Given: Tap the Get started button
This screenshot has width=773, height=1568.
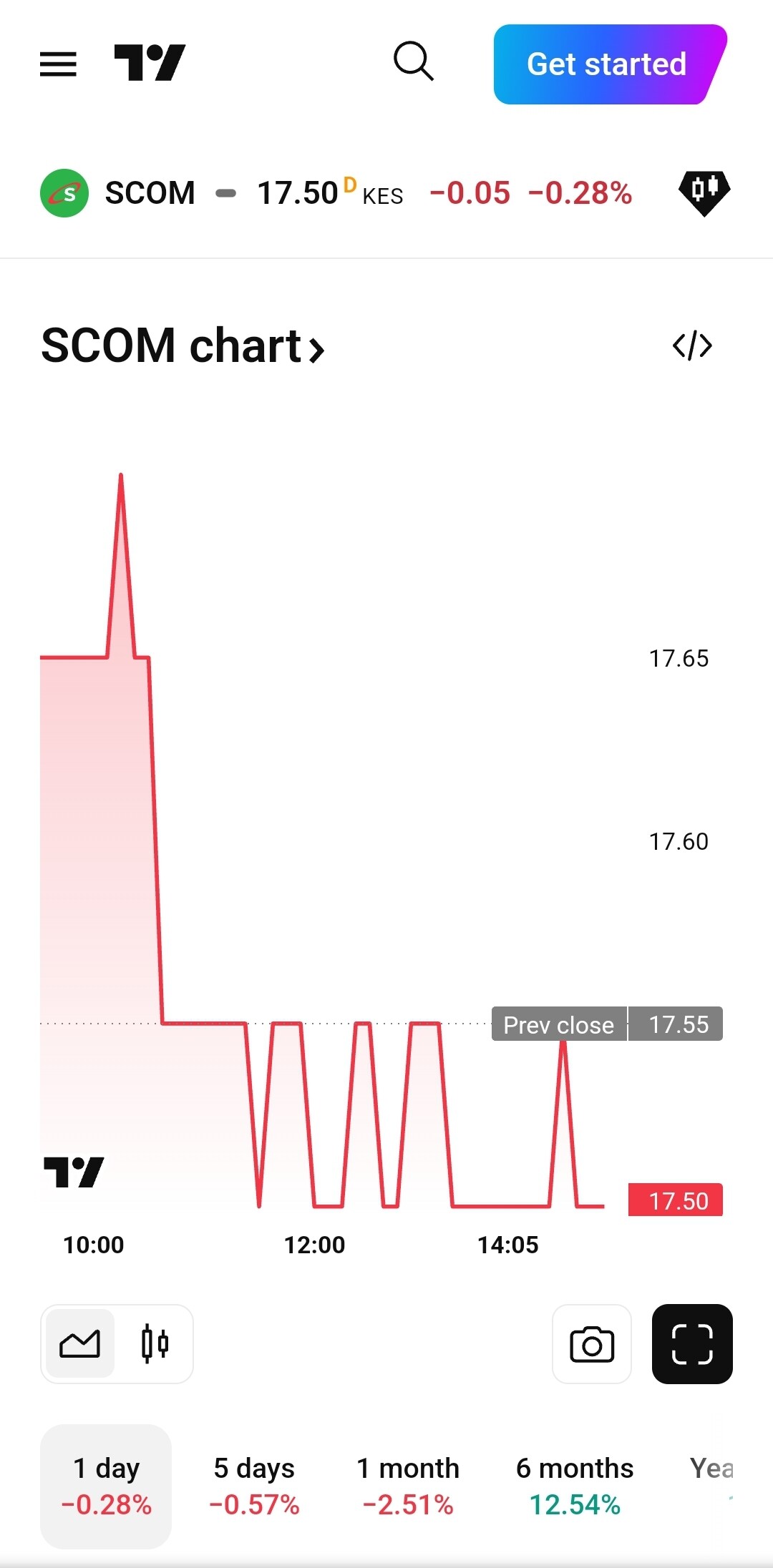Looking at the screenshot, I should coord(608,64).
